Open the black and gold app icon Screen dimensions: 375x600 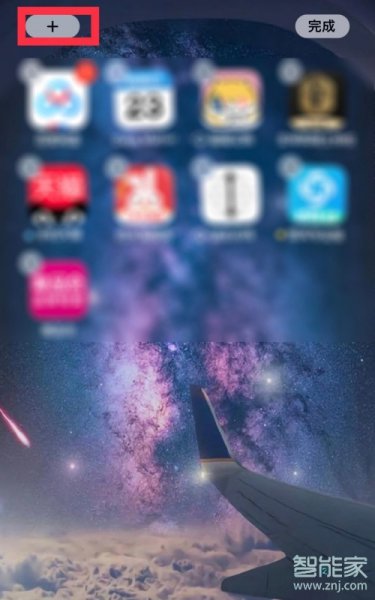pyautogui.click(x=318, y=99)
